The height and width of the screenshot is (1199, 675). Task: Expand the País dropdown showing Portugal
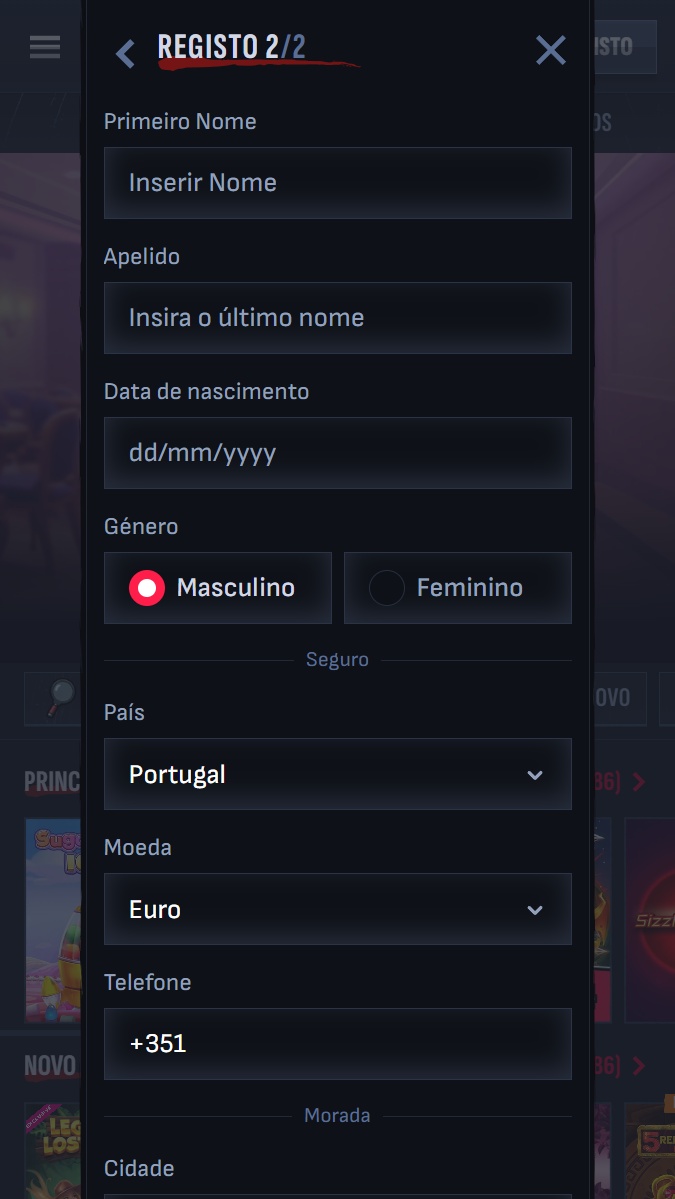337,774
